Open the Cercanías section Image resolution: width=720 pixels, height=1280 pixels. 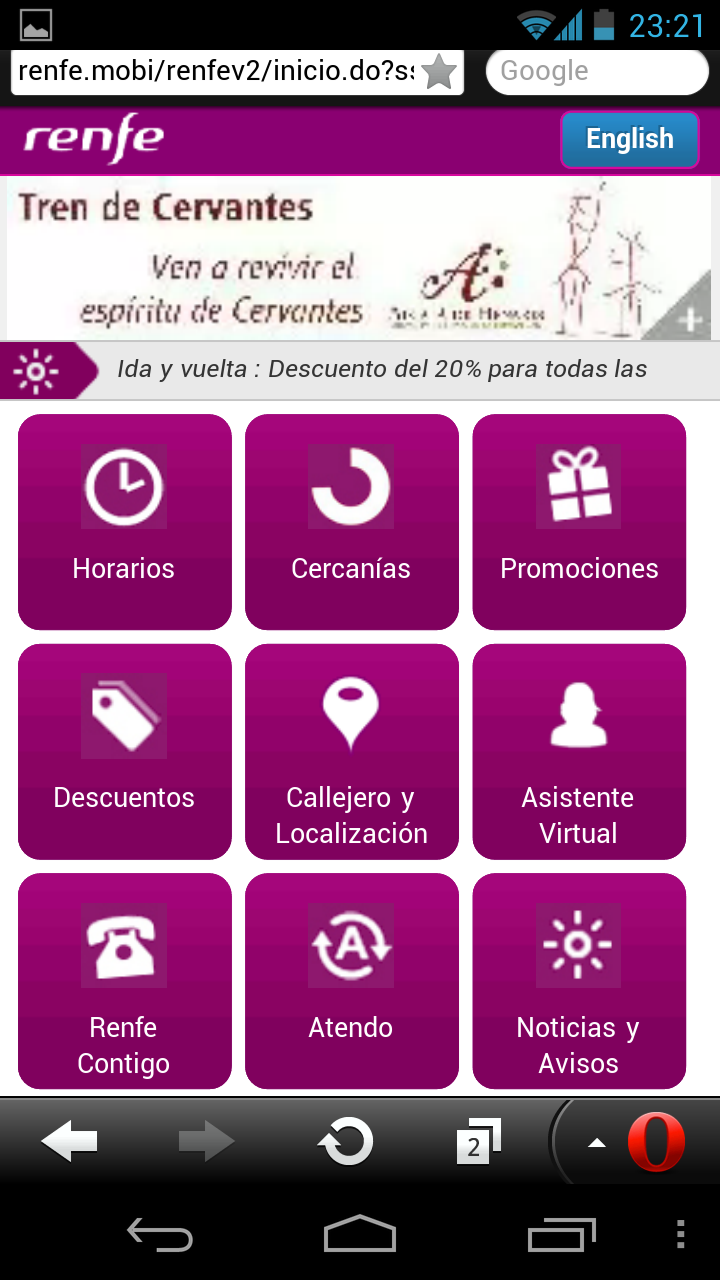point(351,522)
